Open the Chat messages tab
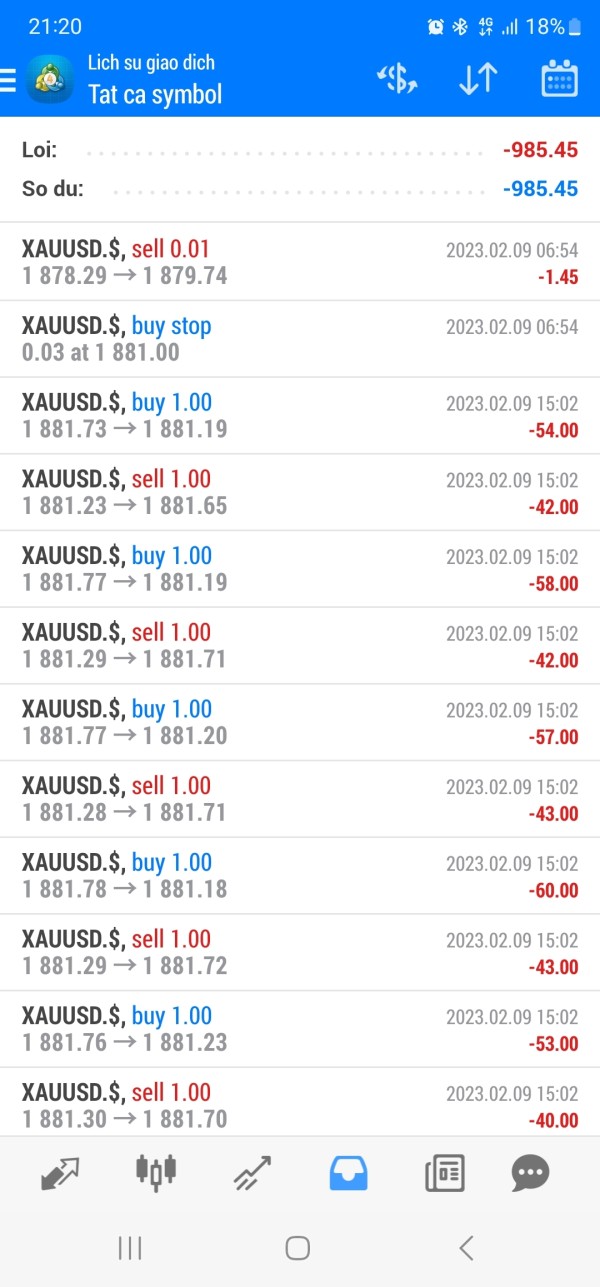Screen dimensions: 600x1287 pos(529,1172)
